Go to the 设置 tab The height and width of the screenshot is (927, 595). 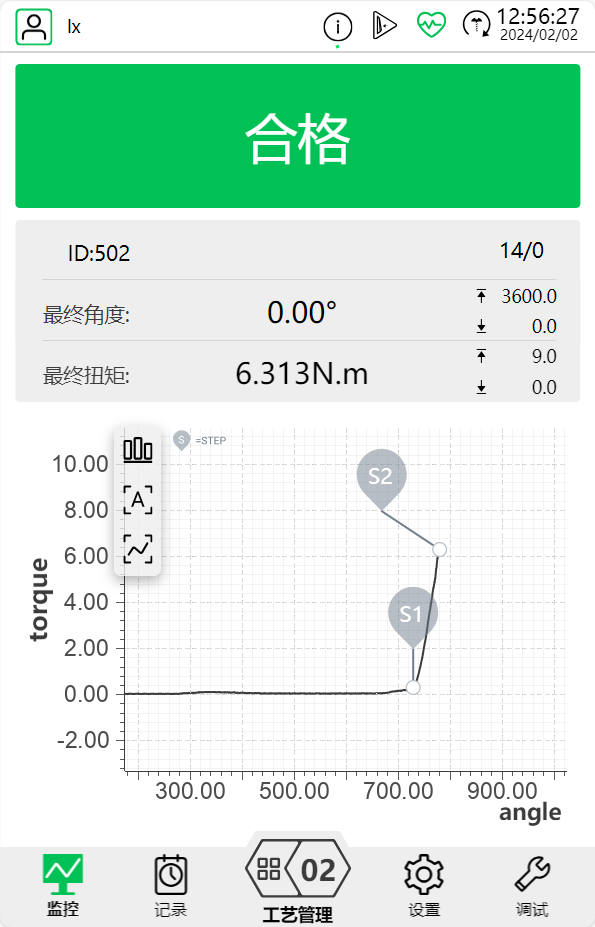424,886
